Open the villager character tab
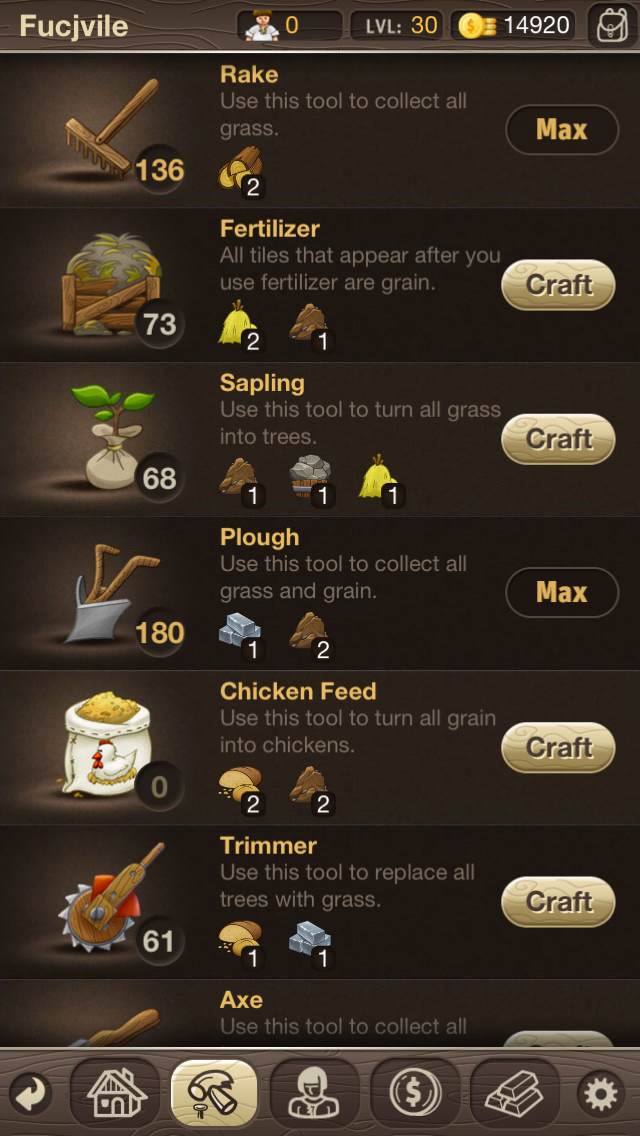640x1136 pixels. pos(314,1094)
